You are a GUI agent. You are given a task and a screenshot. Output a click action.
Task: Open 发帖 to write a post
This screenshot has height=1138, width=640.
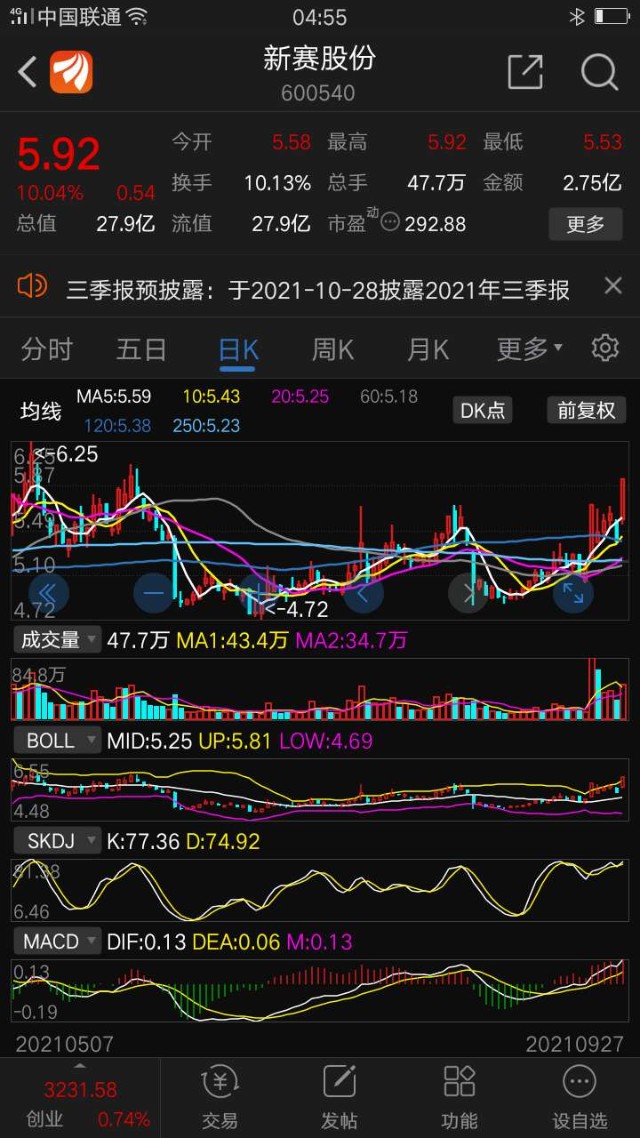tap(339, 1097)
